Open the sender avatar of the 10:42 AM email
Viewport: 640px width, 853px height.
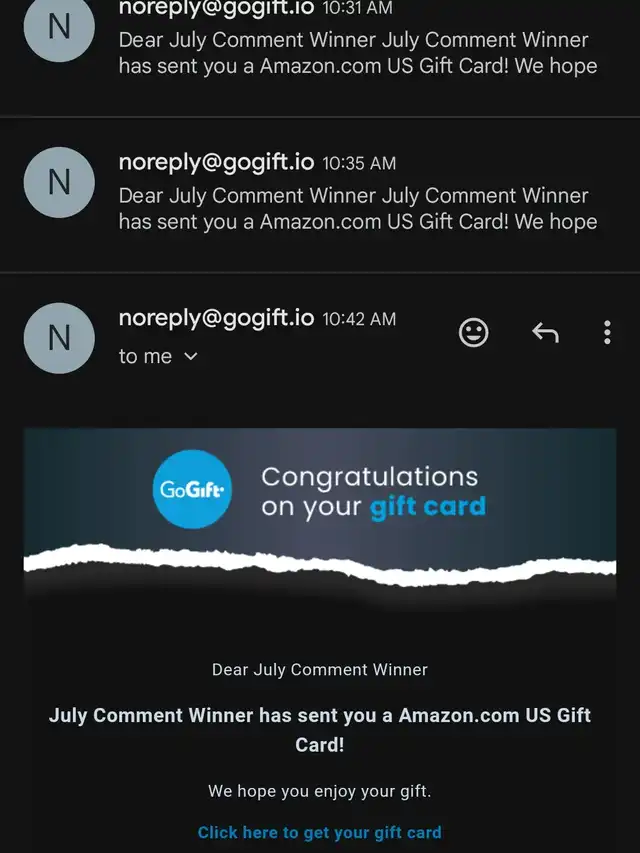pyautogui.click(x=60, y=338)
